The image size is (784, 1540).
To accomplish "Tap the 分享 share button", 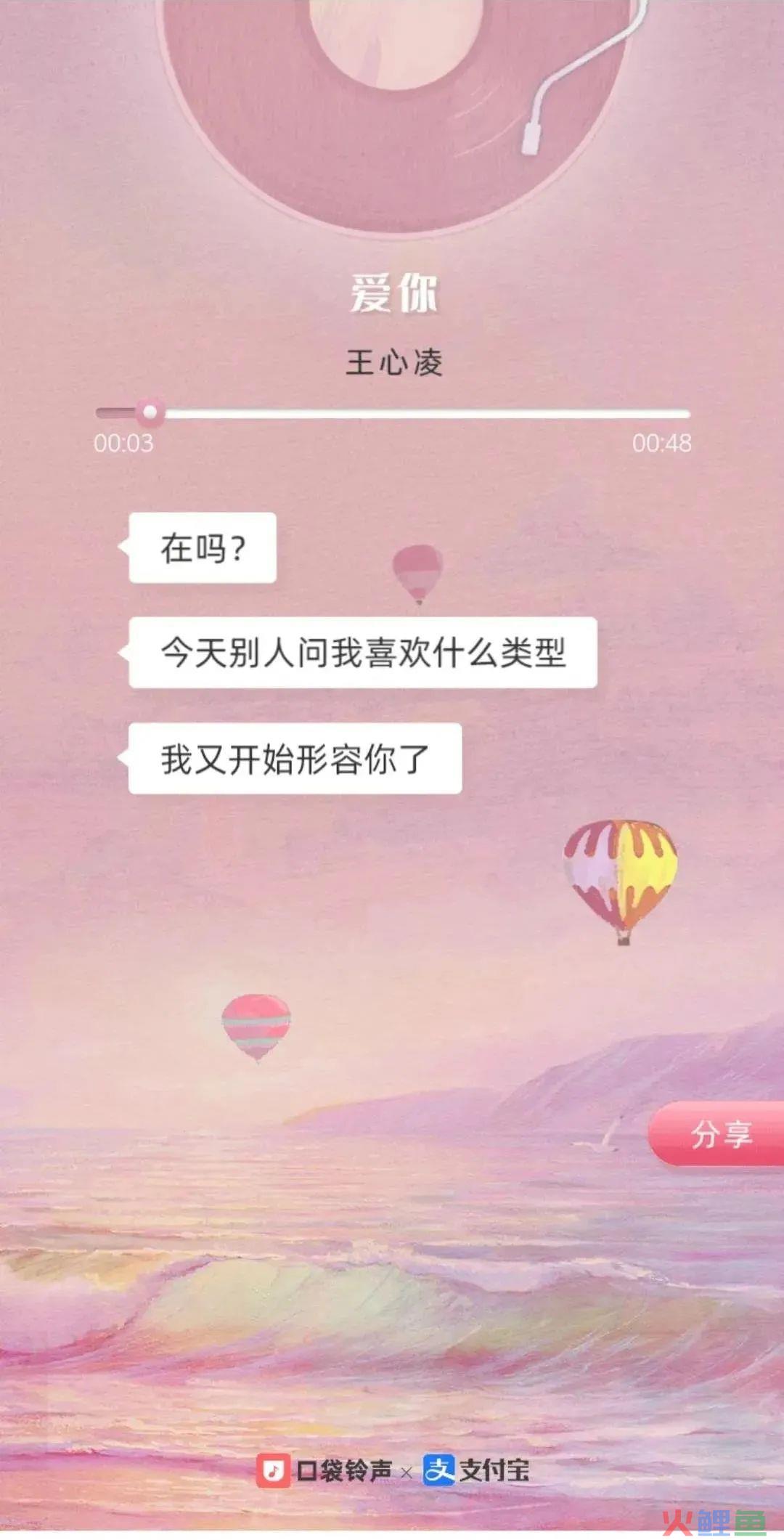I will 719,1133.
